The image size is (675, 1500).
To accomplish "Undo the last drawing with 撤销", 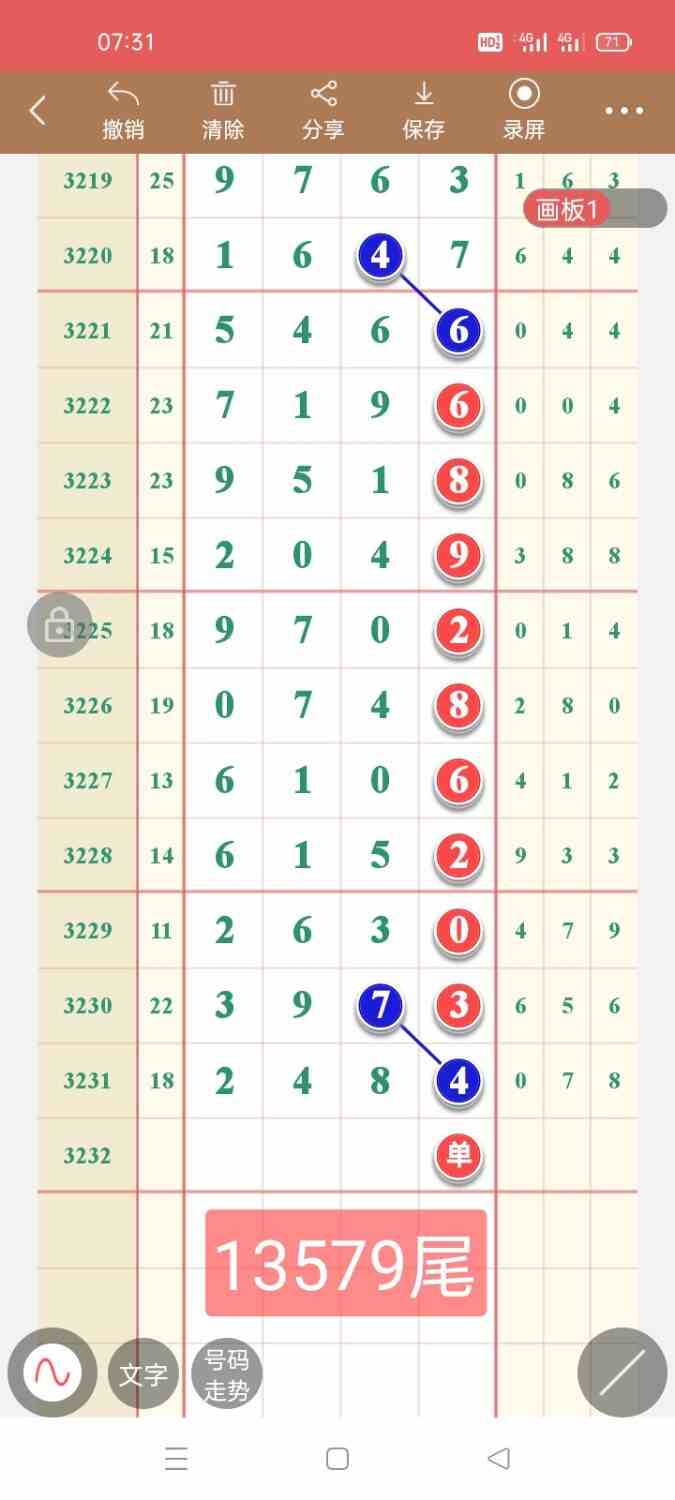I will 123,111.
